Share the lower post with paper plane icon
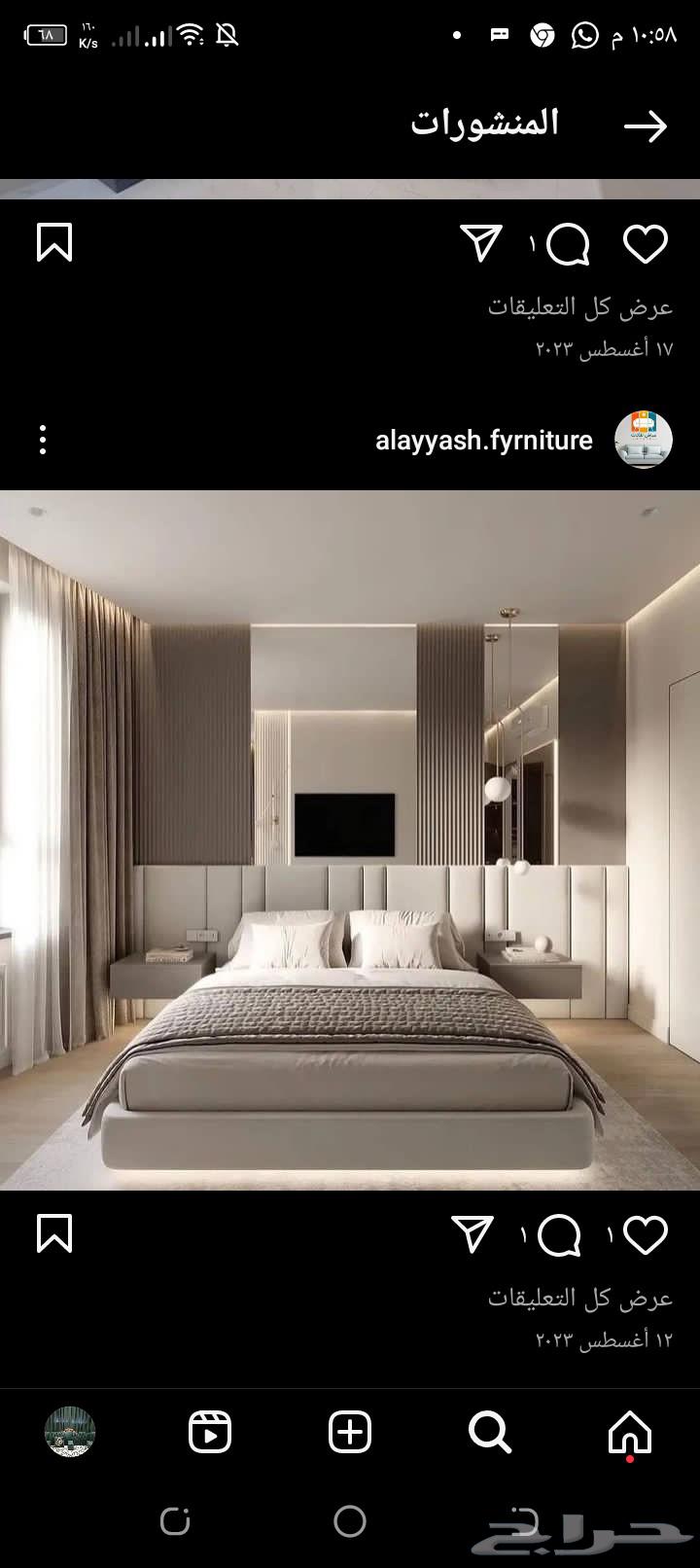Screen dimensions: 700x1568 [473, 1233]
